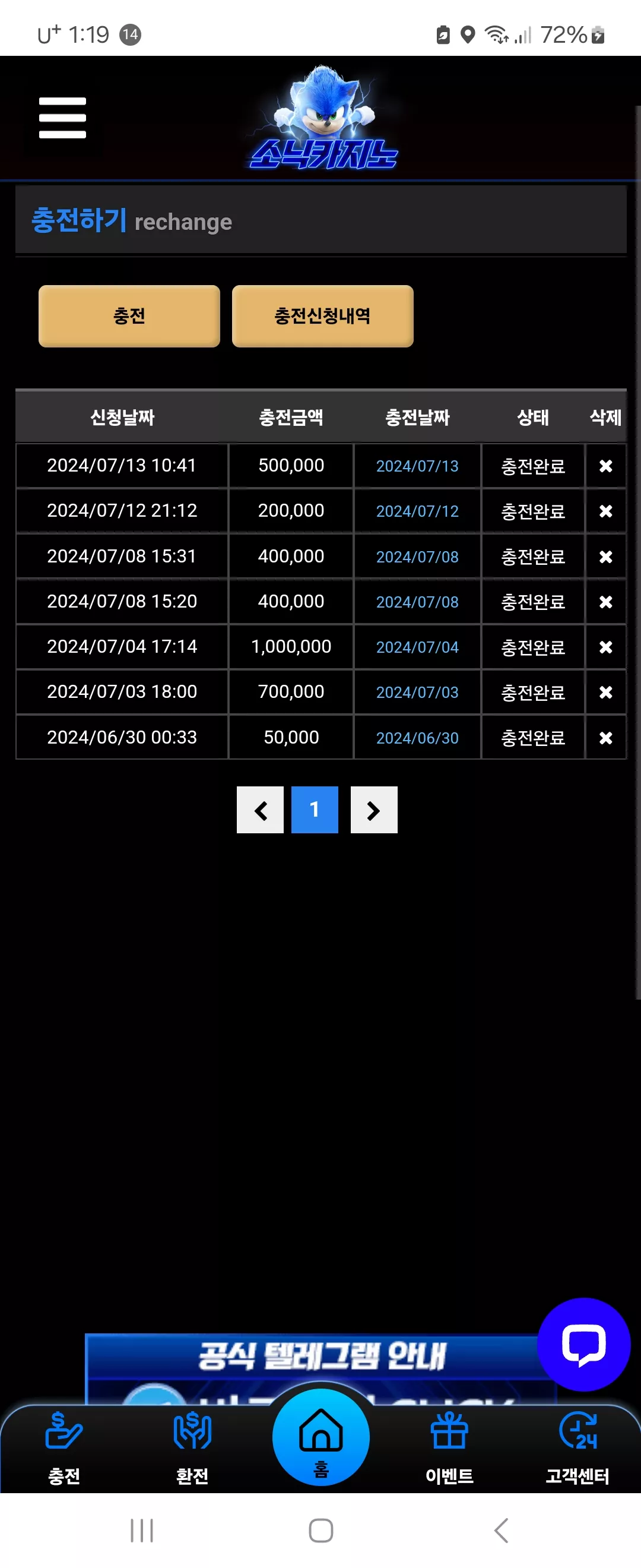Delete the 2024/07/08 15:20 recharge record
Screen dimensions: 641x1568
coord(605,602)
